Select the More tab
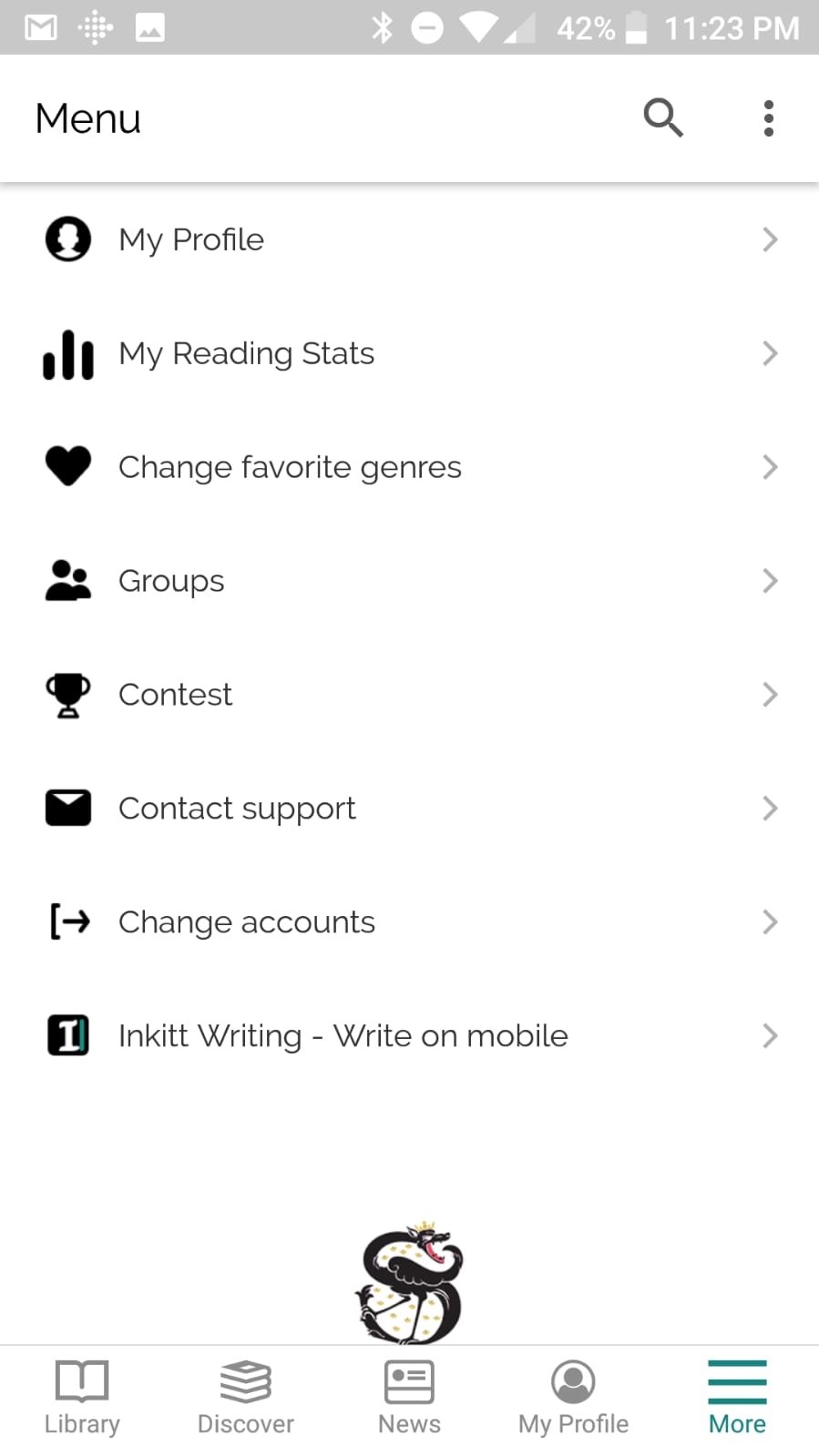819x1456 pixels. point(737,1400)
